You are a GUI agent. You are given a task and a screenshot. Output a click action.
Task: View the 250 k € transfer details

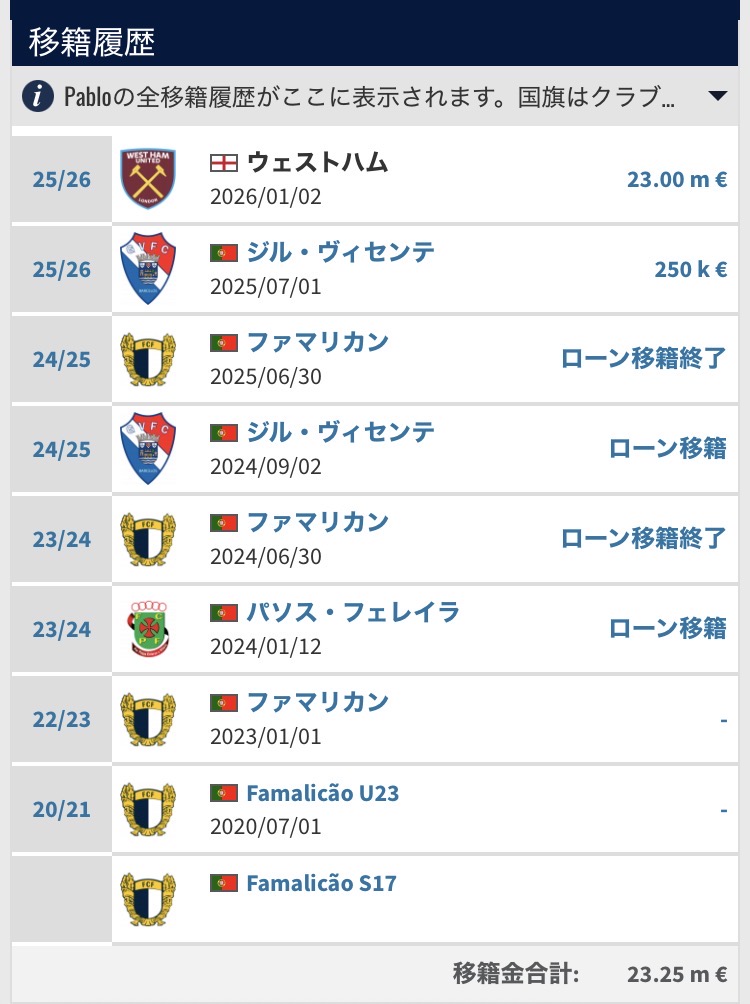(691, 270)
